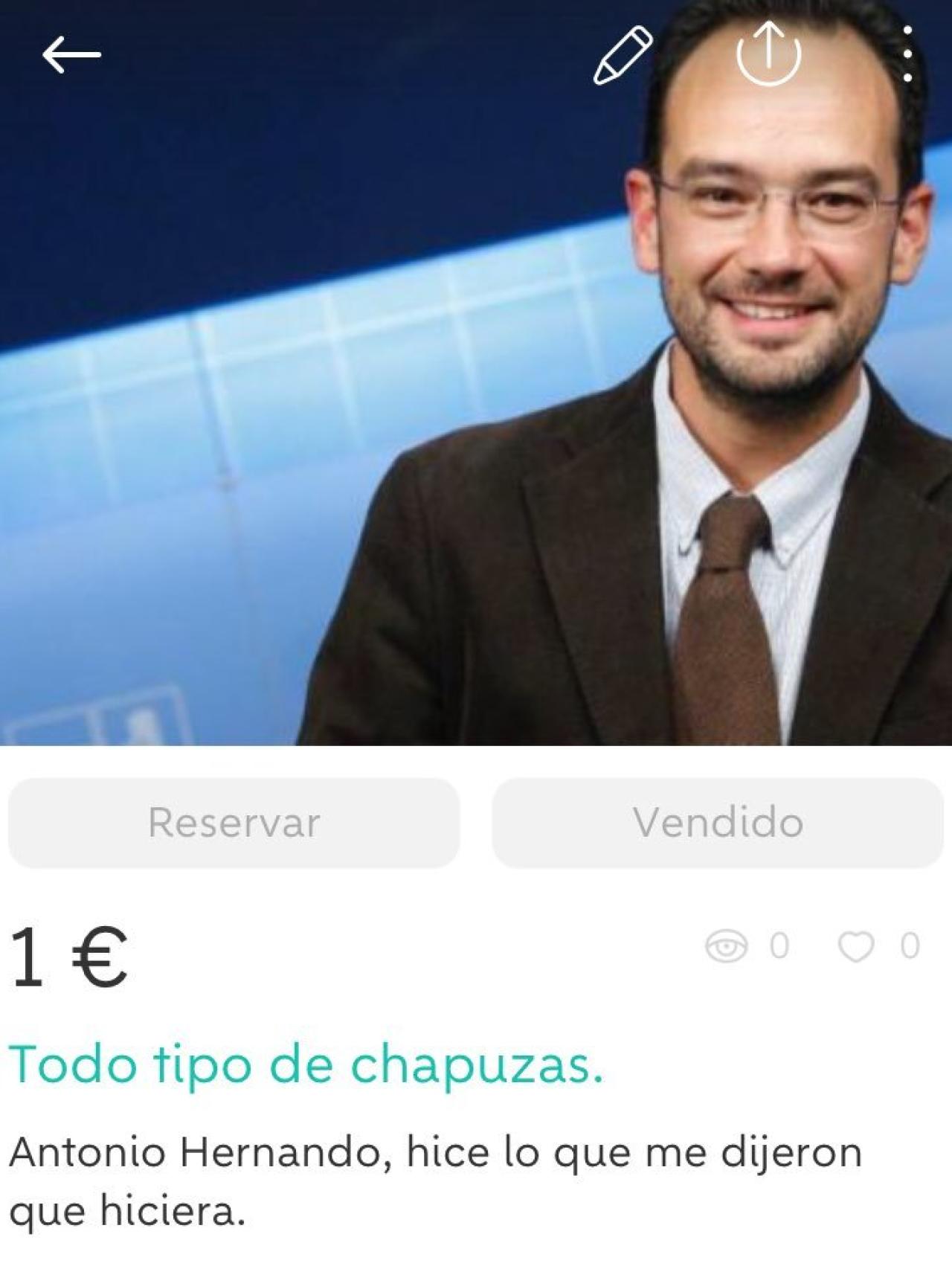The width and height of the screenshot is (952, 1269).
Task: Mark the item as Vendido
Action: click(716, 823)
